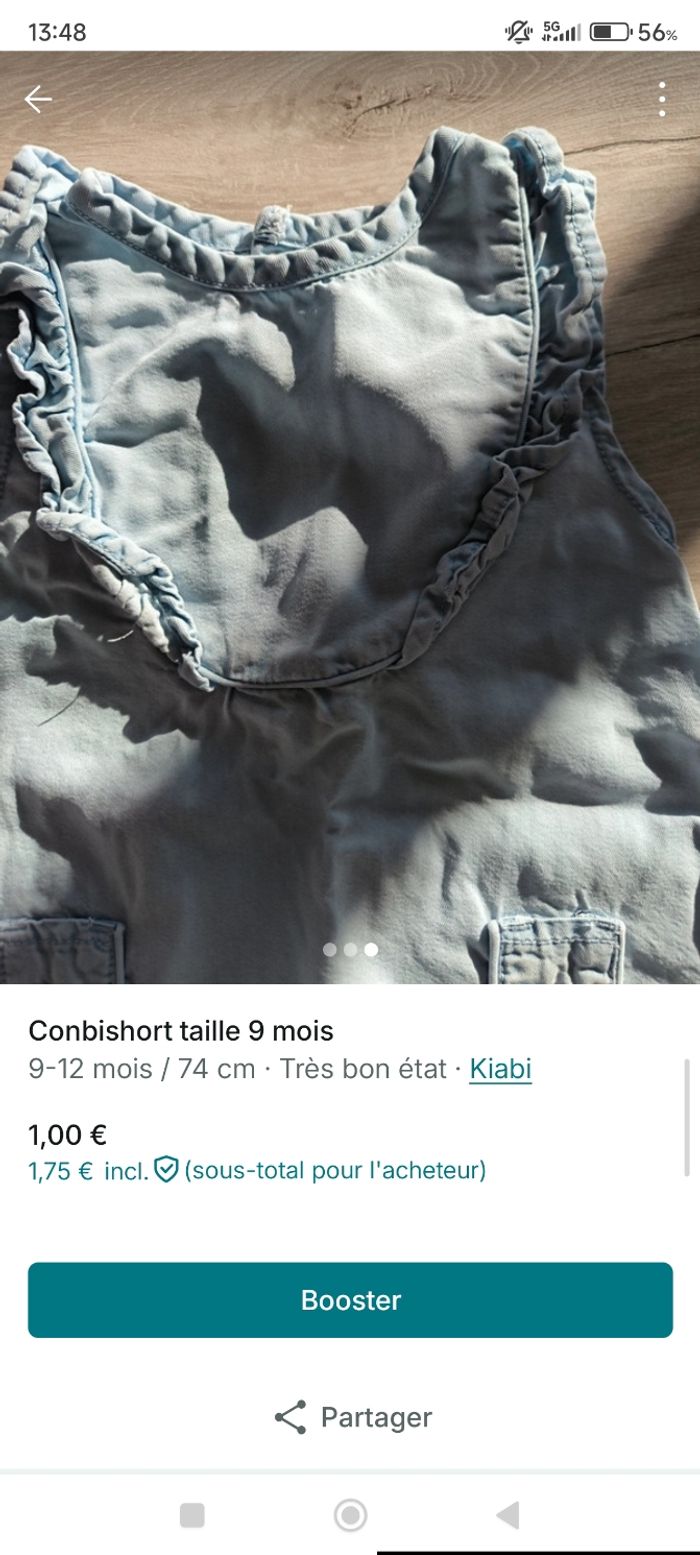Viewport: 700px width, 1555px height.
Task: Tap the system home button
Action: [x=350, y=1515]
